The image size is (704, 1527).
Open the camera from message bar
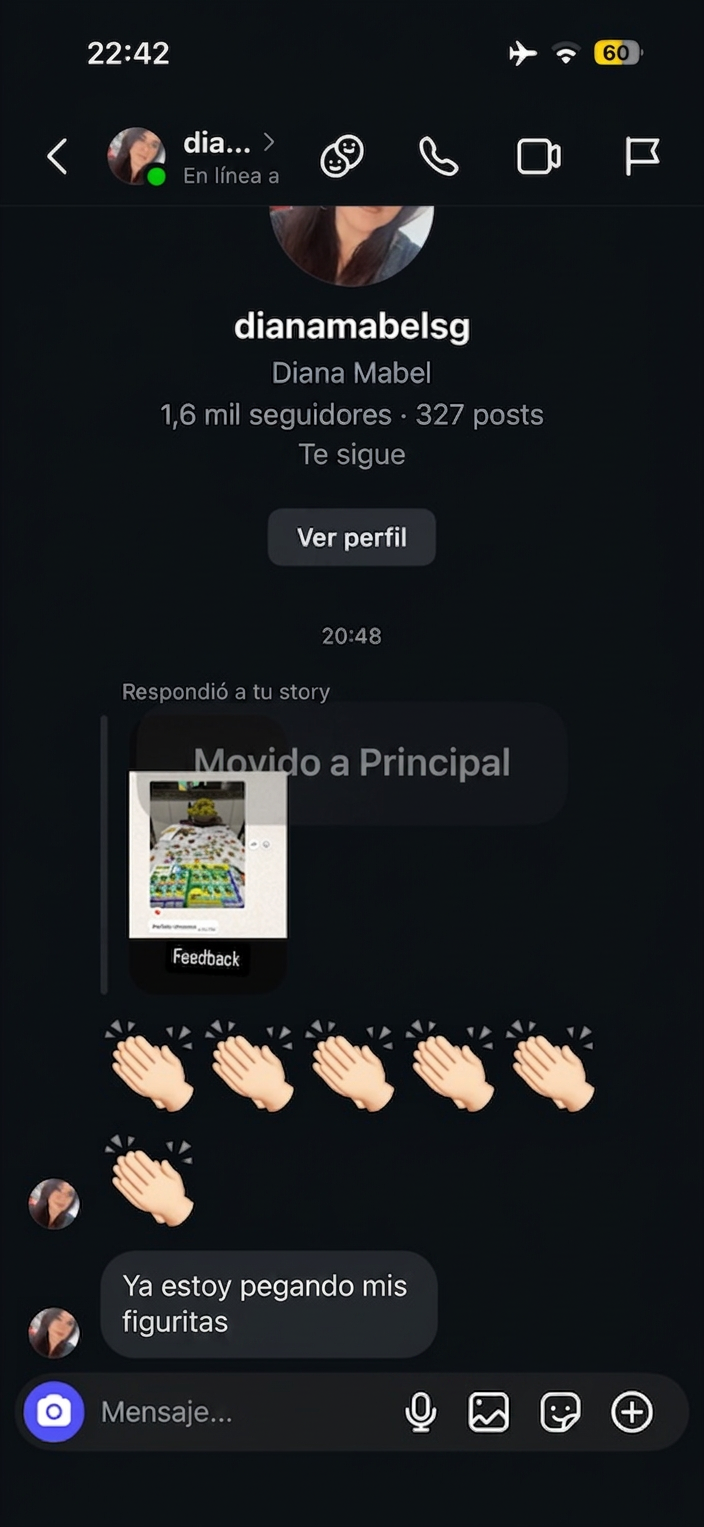pyautogui.click(x=54, y=1412)
